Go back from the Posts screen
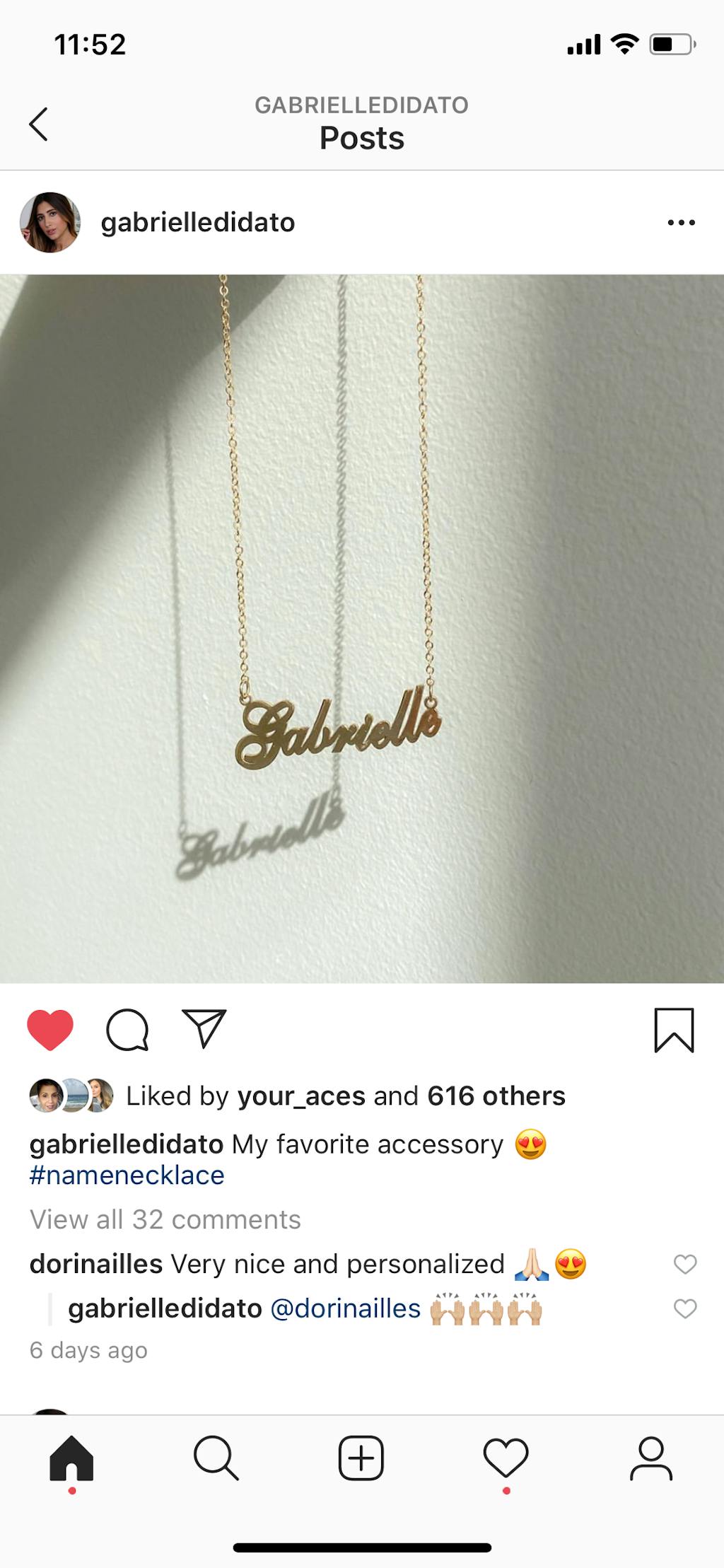 [39, 124]
